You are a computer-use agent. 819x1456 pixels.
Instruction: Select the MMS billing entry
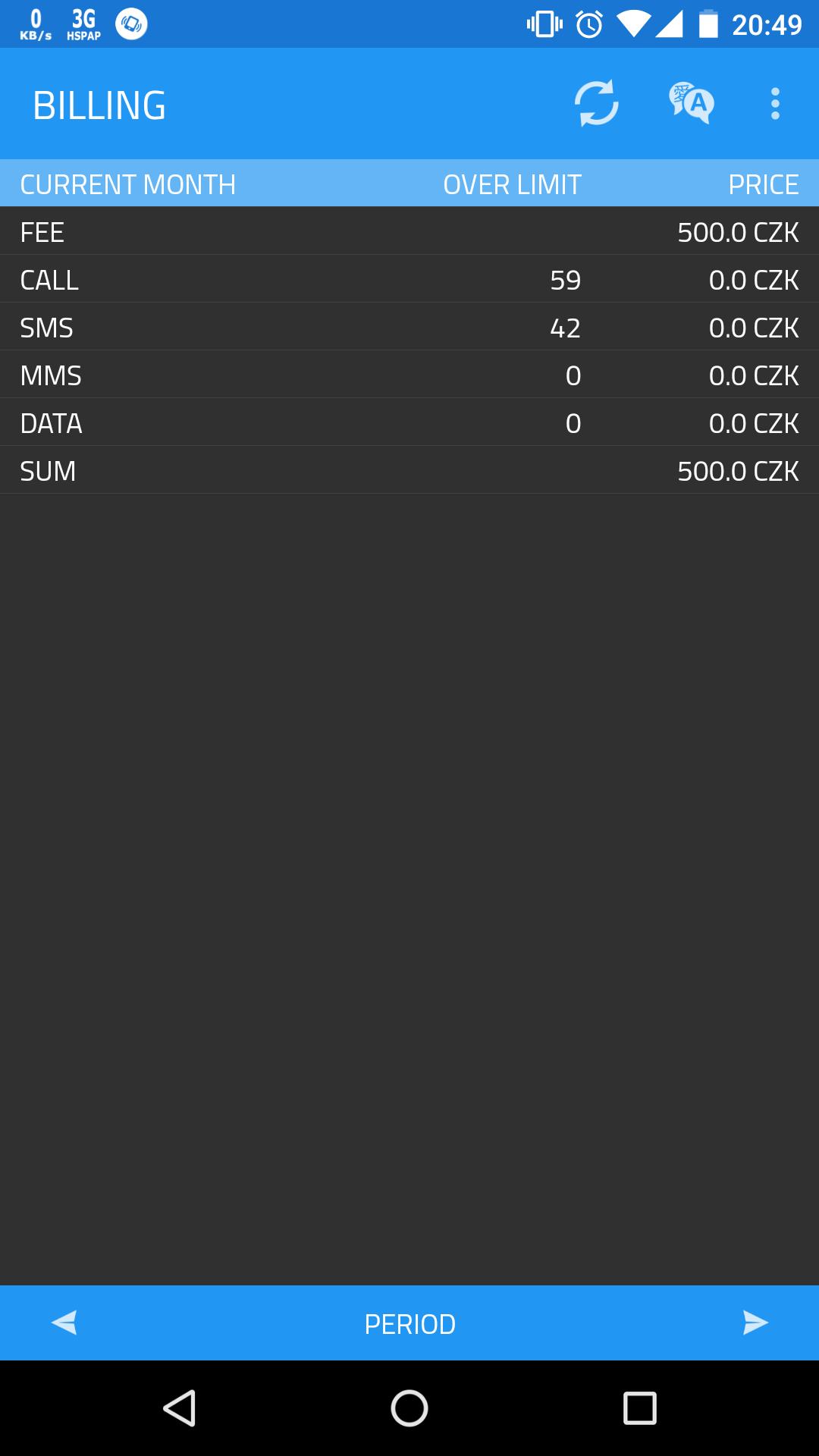(x=409, y=375)
